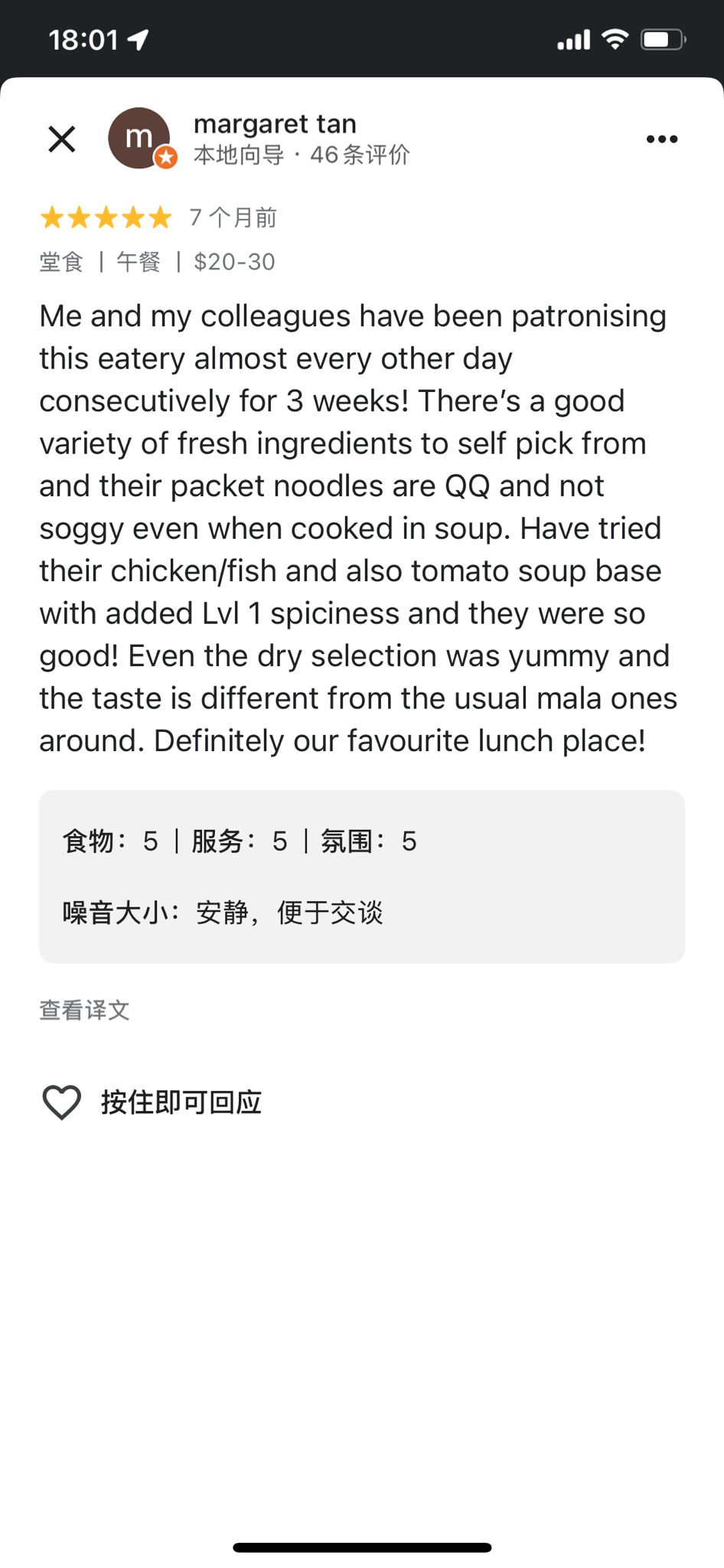724x1568 pixels.
Task: Open the three-dot overflow menu
Action: click(661, 139)
